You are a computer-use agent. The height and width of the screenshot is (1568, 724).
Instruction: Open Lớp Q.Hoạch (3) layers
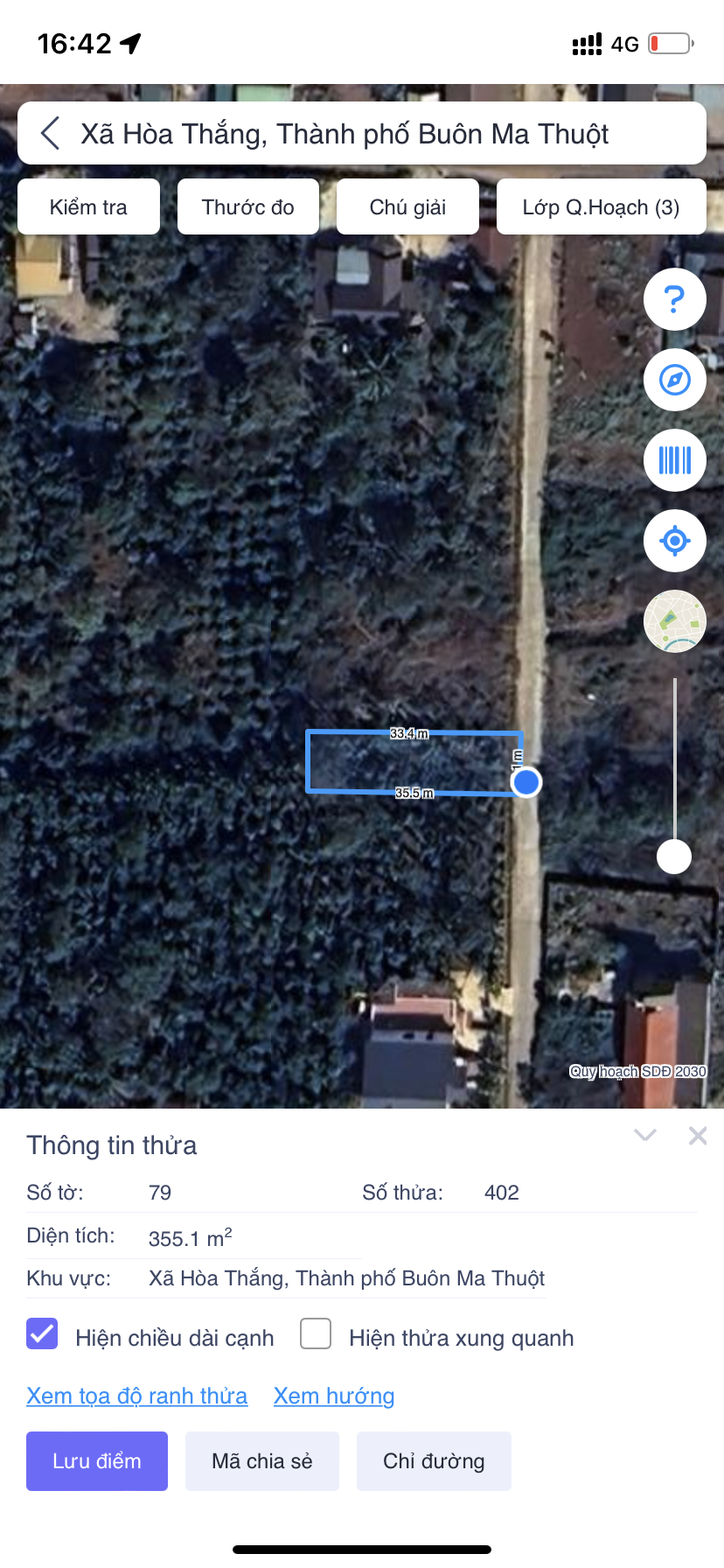tap(601, 207)
